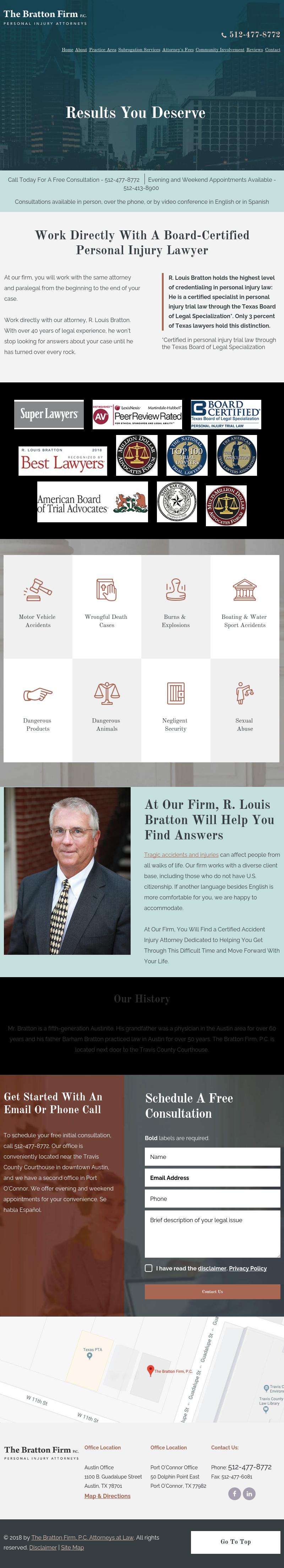Image resolution: width=284 pixels, height=1568 pixels.
Task: View Boating & Water Sport Accidents tile
Action: coord(245,606)
